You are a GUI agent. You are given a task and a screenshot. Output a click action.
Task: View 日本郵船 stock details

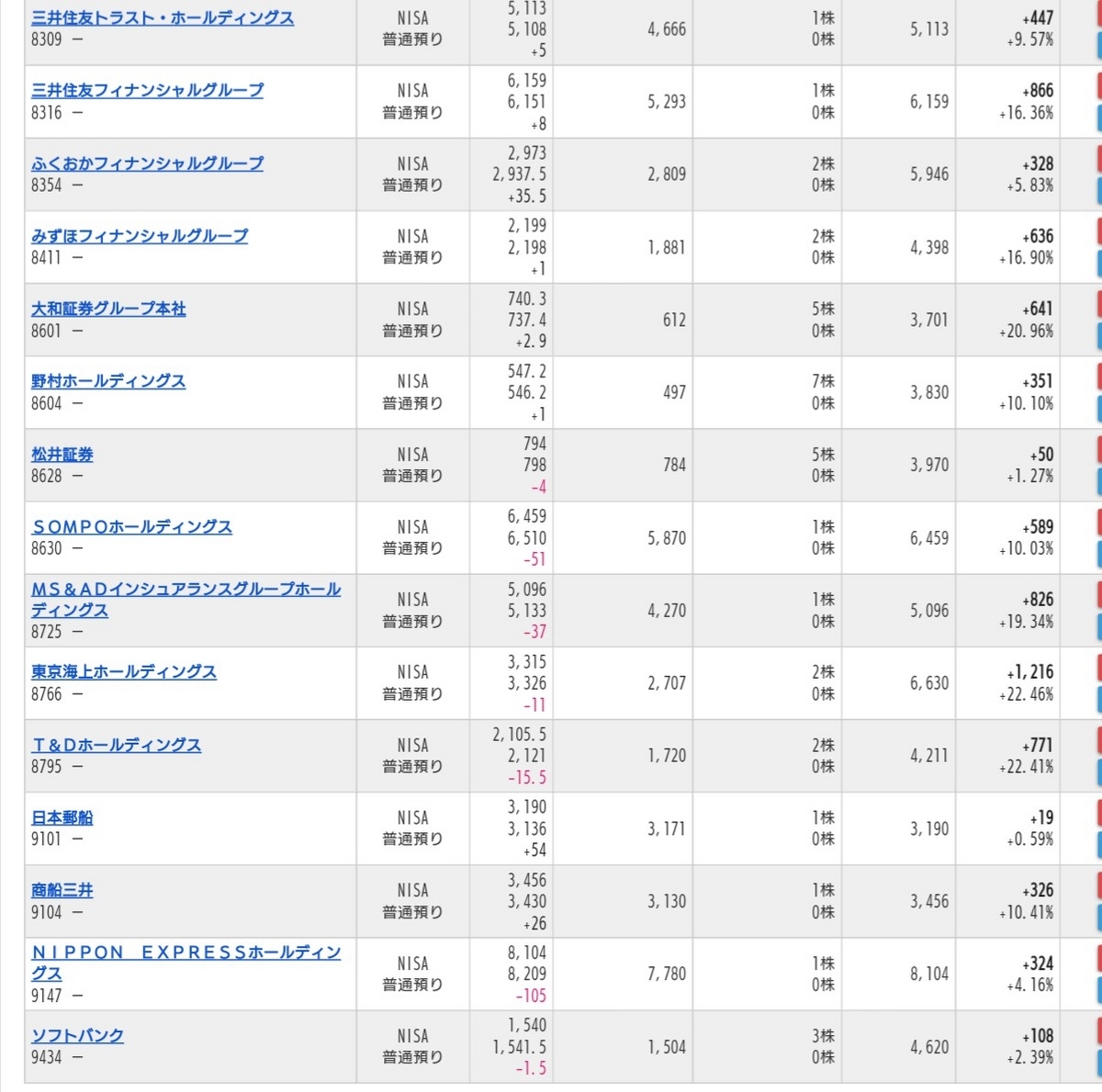coord(62,817)
